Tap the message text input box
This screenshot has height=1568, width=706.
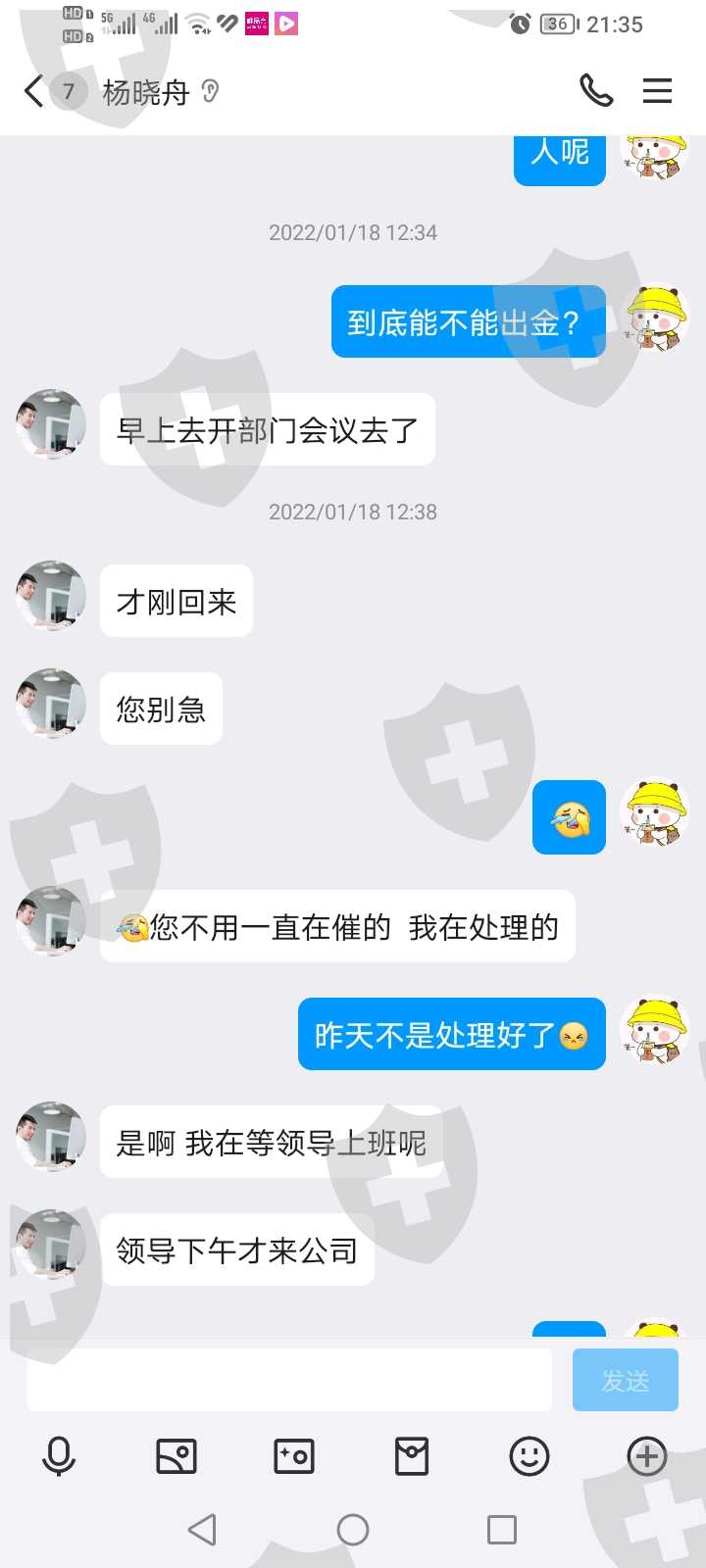point(289,1380)
